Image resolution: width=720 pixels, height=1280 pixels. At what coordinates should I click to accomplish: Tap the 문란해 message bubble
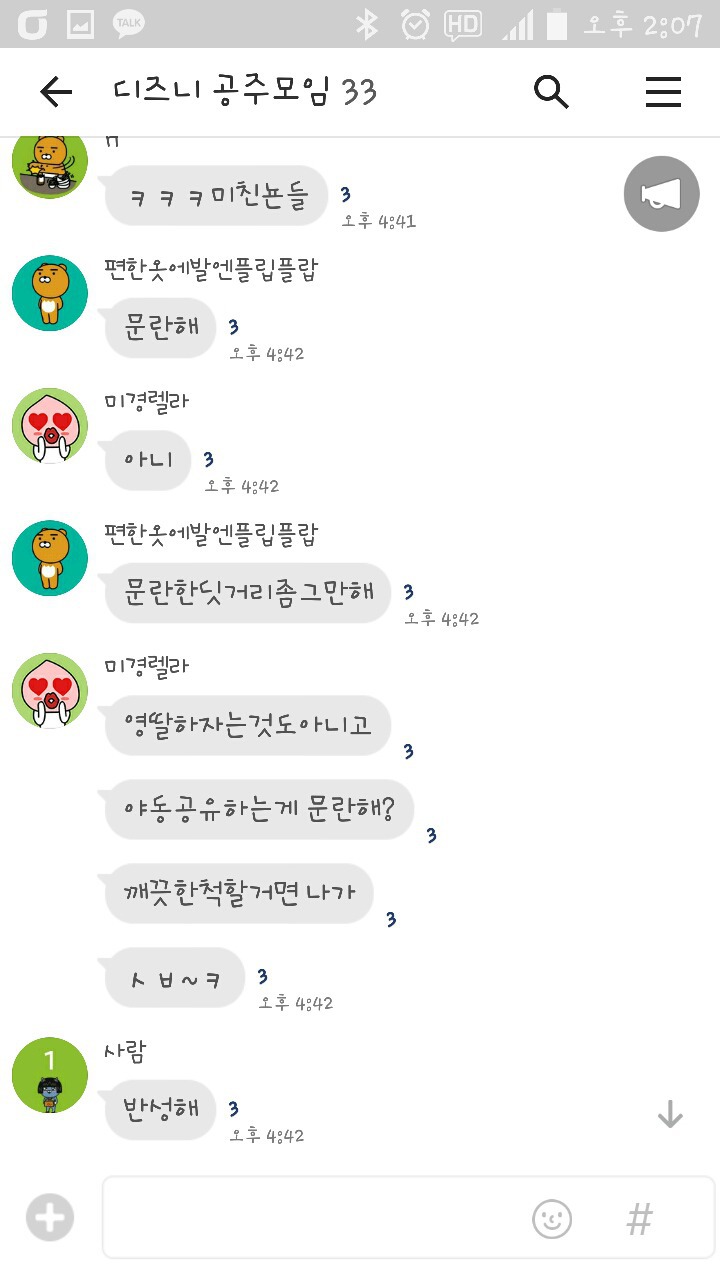(x=158, y=327)
